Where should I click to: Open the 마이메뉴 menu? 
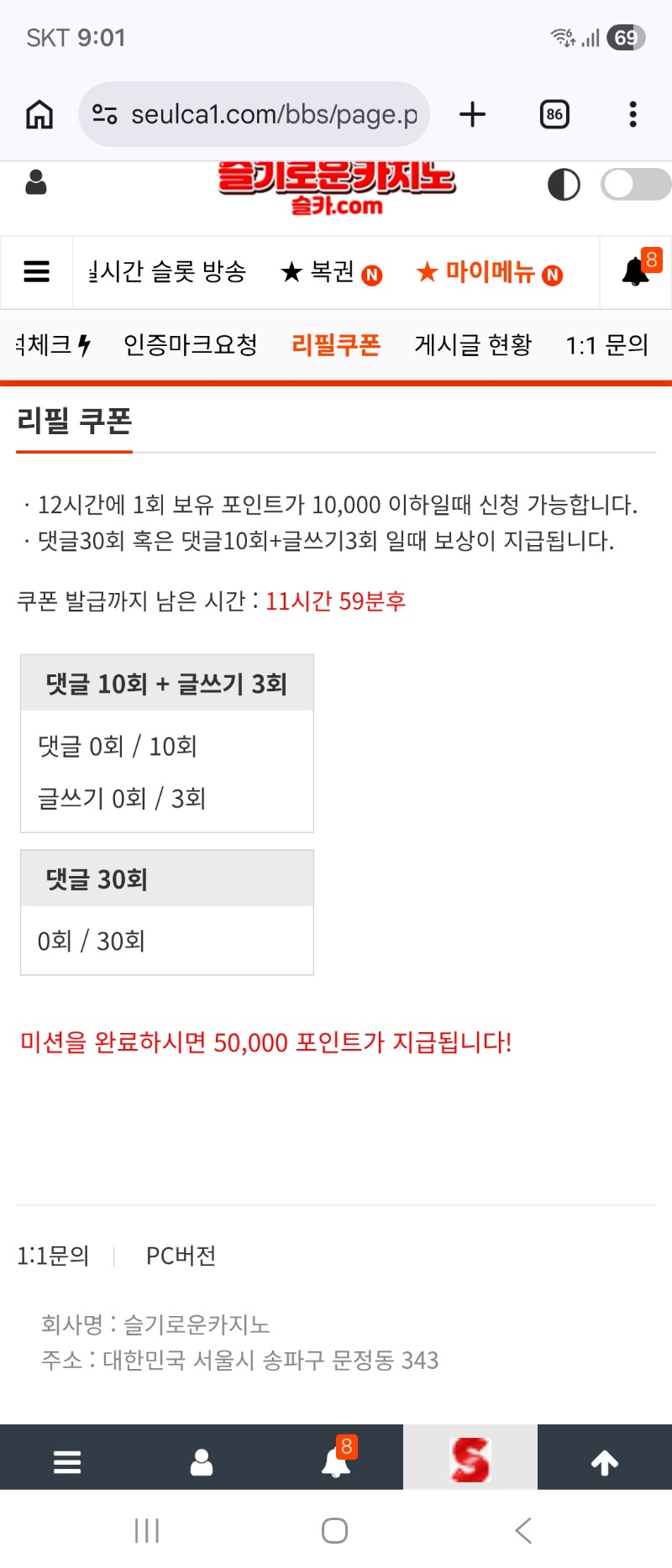pyautogui.click(x=489, y=272)
